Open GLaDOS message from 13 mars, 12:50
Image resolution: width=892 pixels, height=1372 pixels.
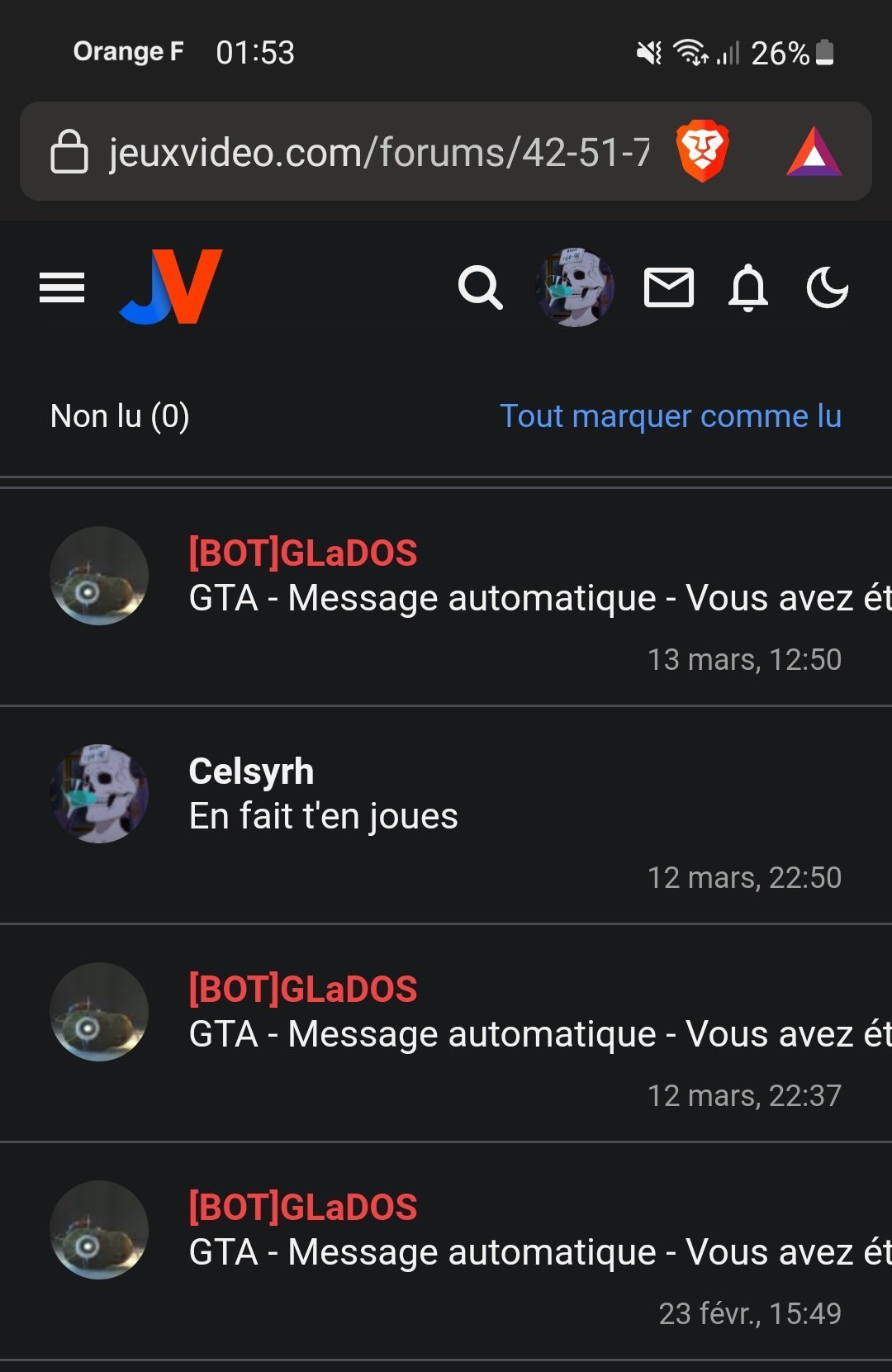(512, 598)
